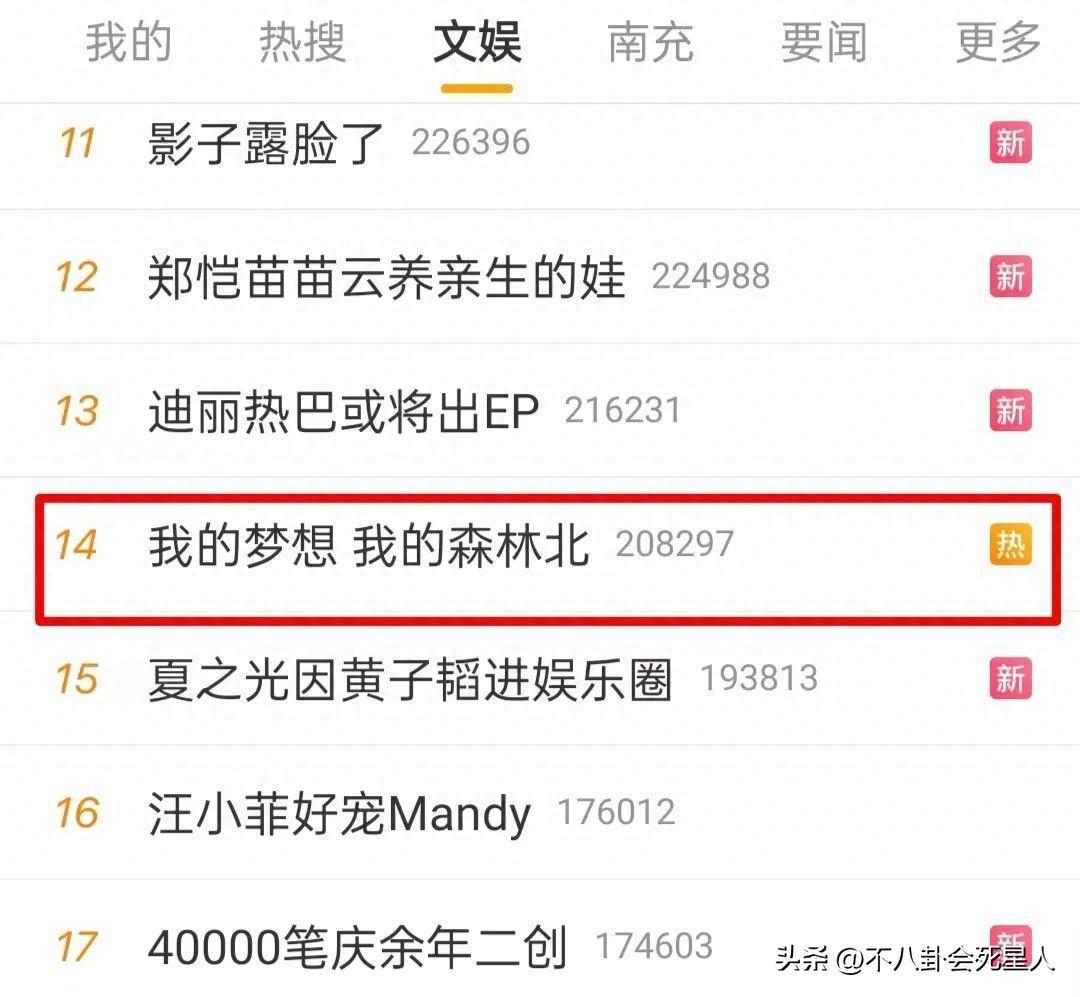The width and height of the screenshot is (1080, 997).
Task: Select the 文娱 tab
Action: point(477,43)
